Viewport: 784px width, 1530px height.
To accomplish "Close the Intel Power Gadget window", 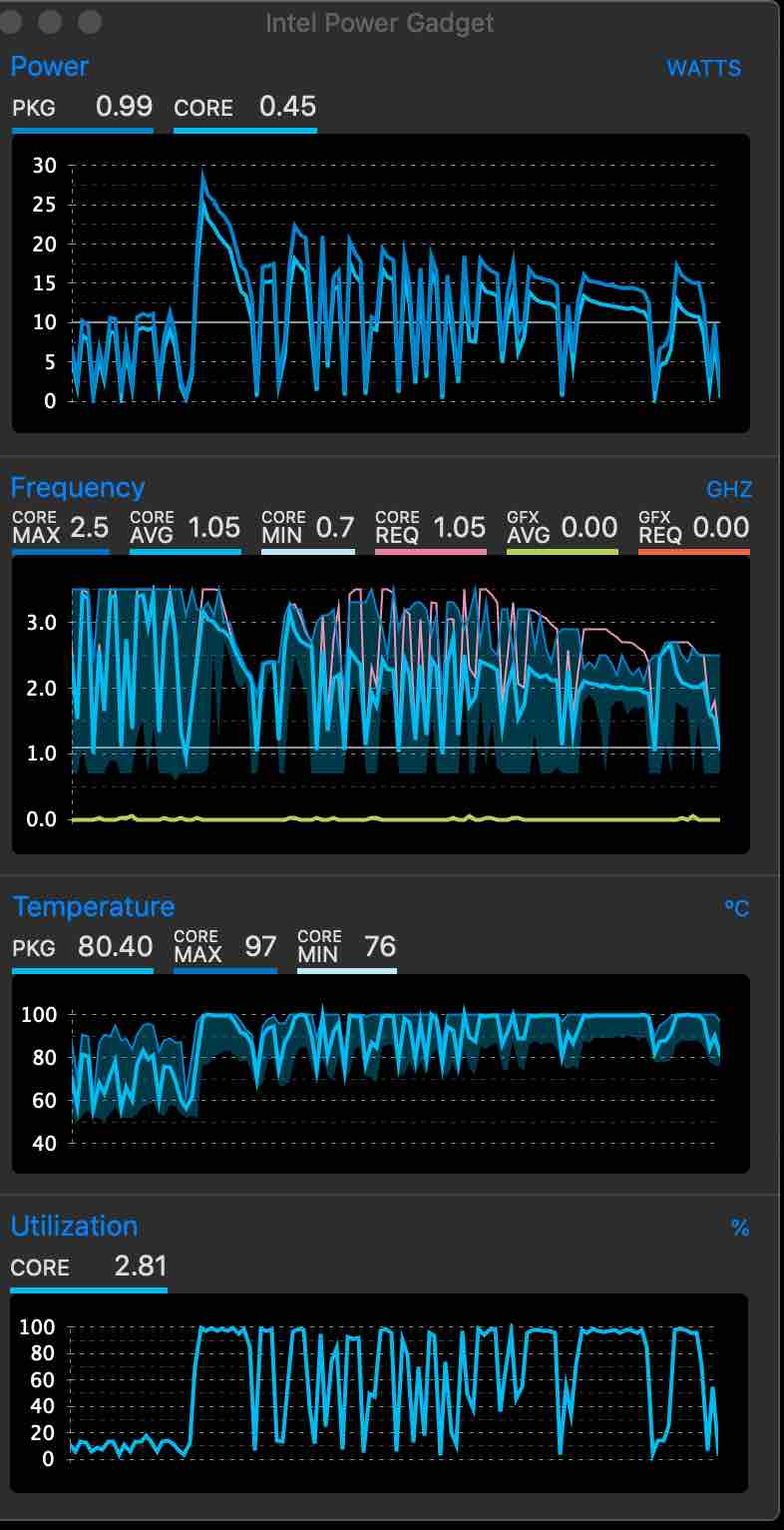I will (x=13, y=21).
